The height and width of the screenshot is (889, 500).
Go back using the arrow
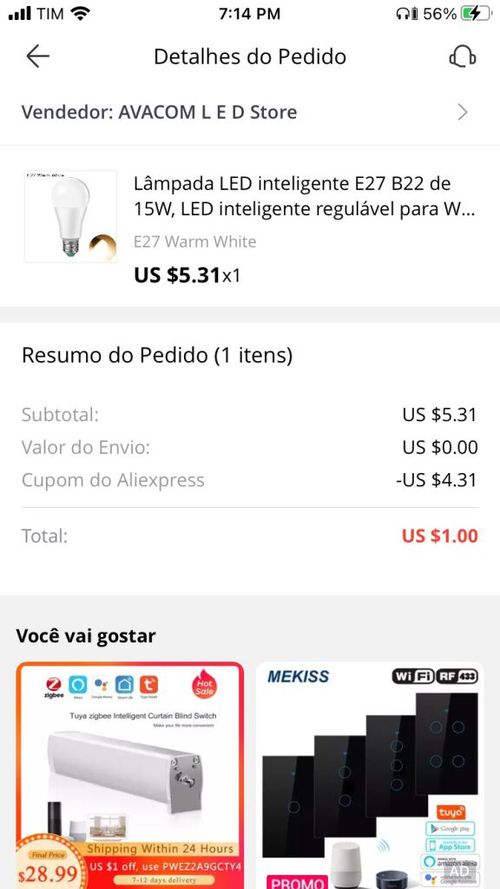tap(37, 57)
